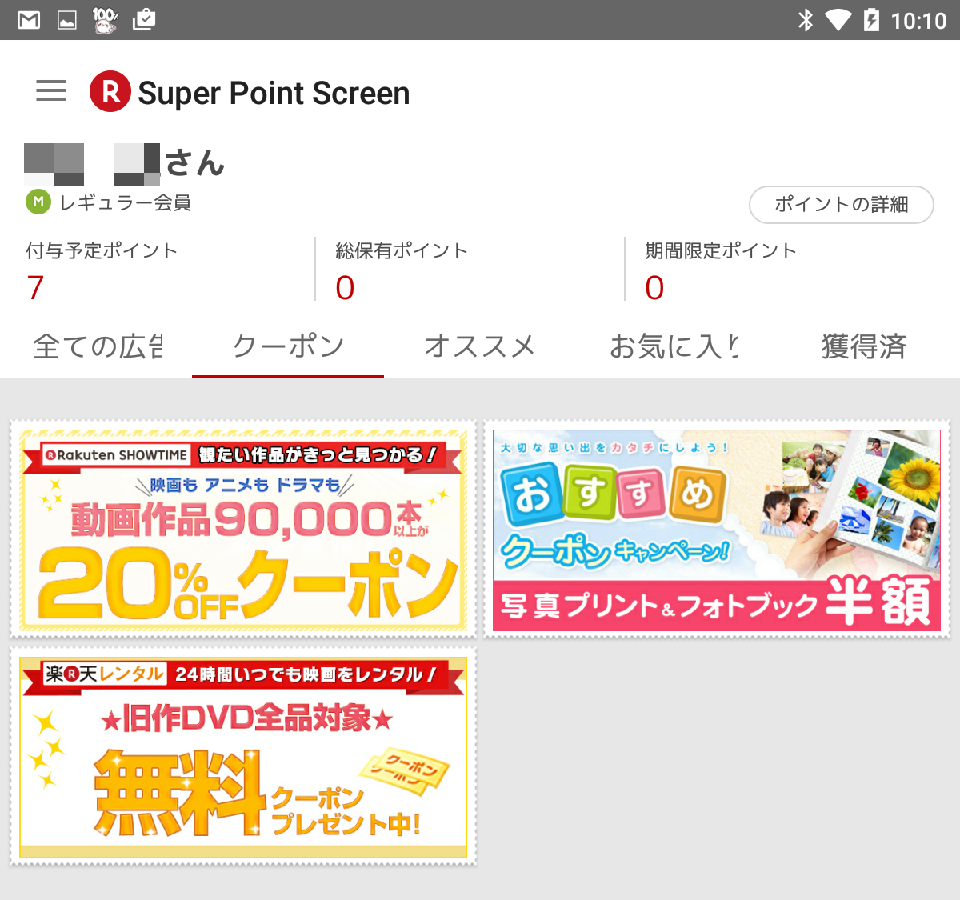Go to the オススメ tab
This screenshot has width=960, height=900.
pyautogui.click(x=479, y=347)
